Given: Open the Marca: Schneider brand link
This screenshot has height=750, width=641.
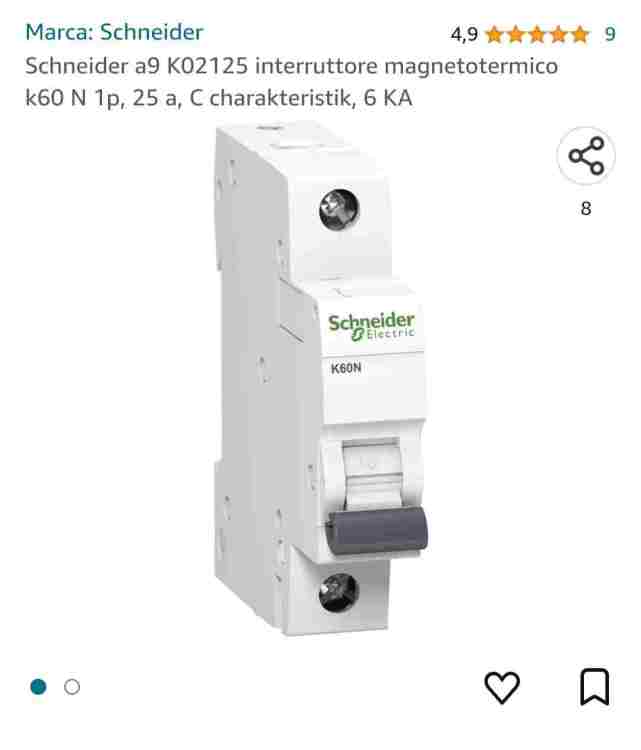Looking at the screenshot, I should click(x=114, y=32).
